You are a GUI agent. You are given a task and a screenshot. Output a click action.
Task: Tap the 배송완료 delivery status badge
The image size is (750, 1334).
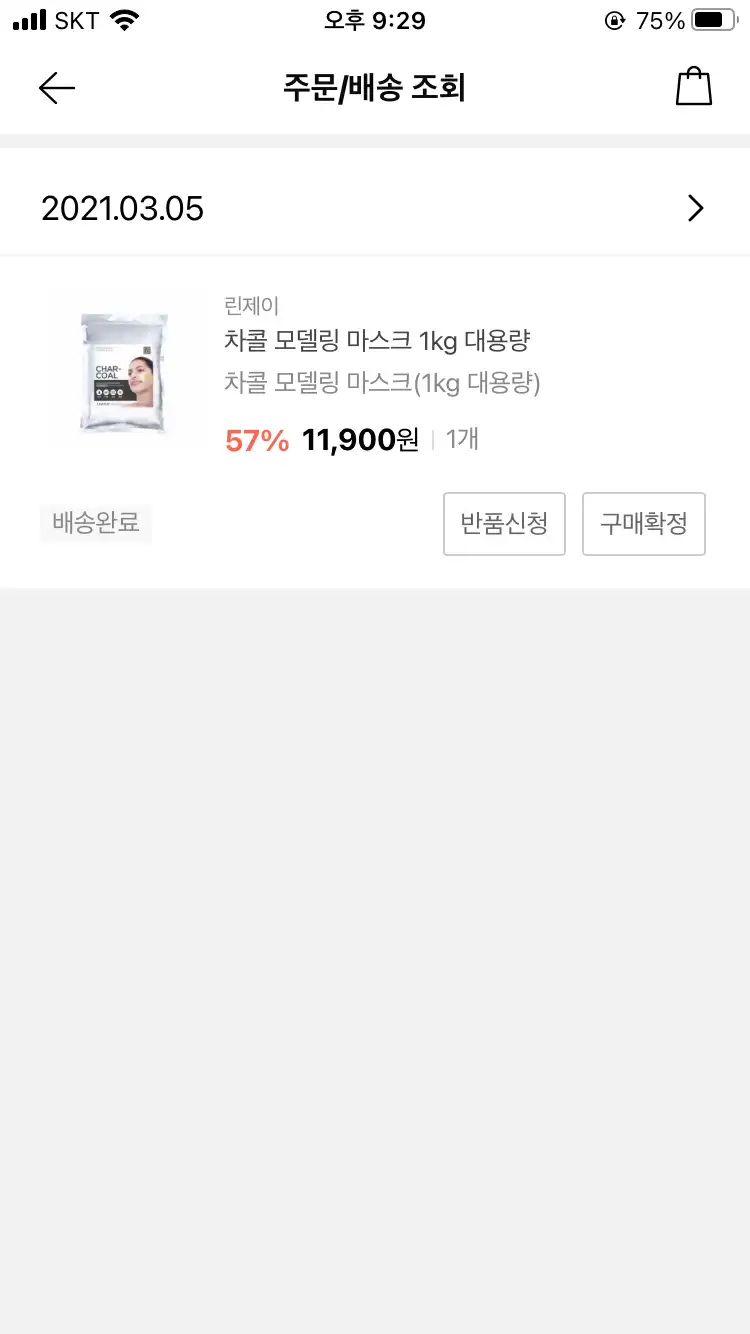[x=95, y=523]
